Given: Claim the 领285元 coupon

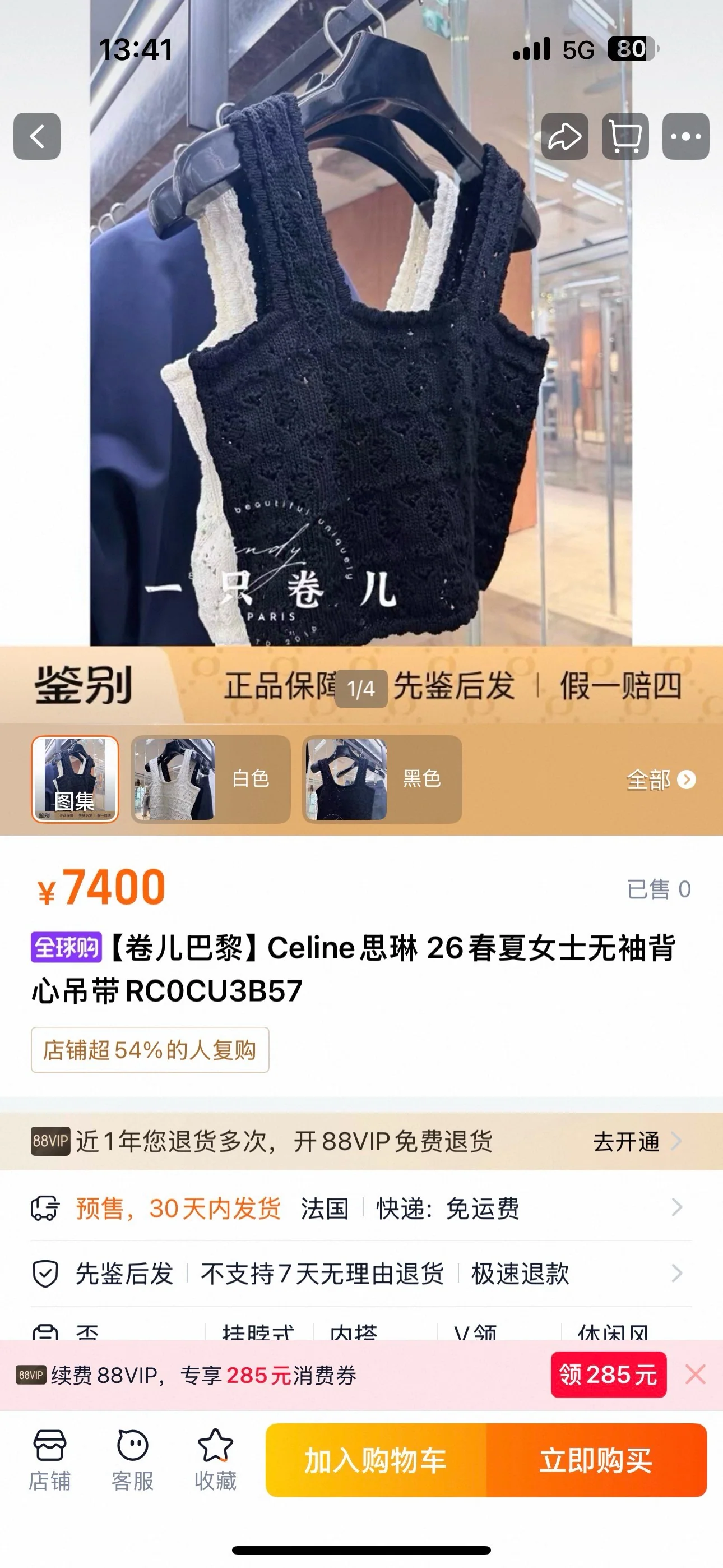Looking at the screenshot, I should coord(609,1375).
